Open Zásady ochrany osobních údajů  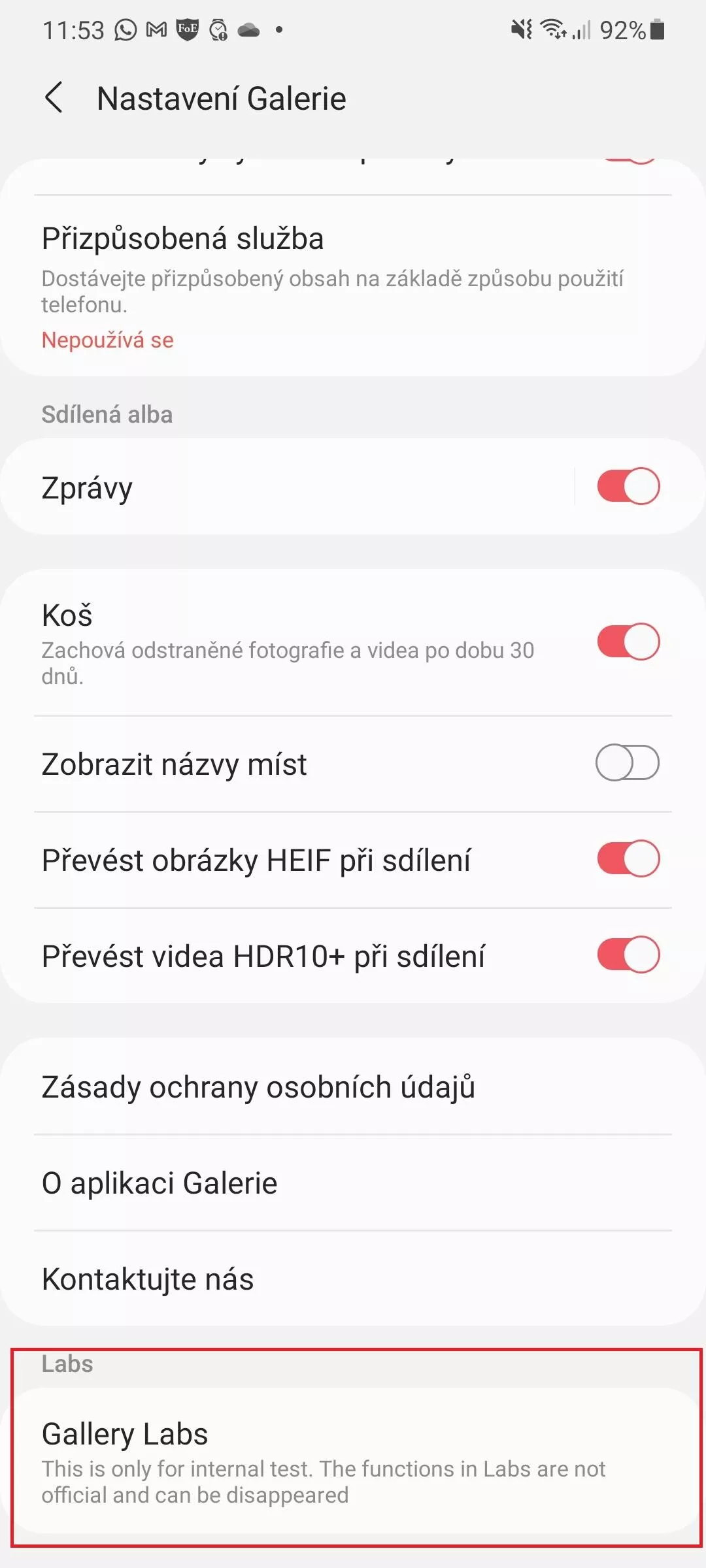[x=353, y=1086]
